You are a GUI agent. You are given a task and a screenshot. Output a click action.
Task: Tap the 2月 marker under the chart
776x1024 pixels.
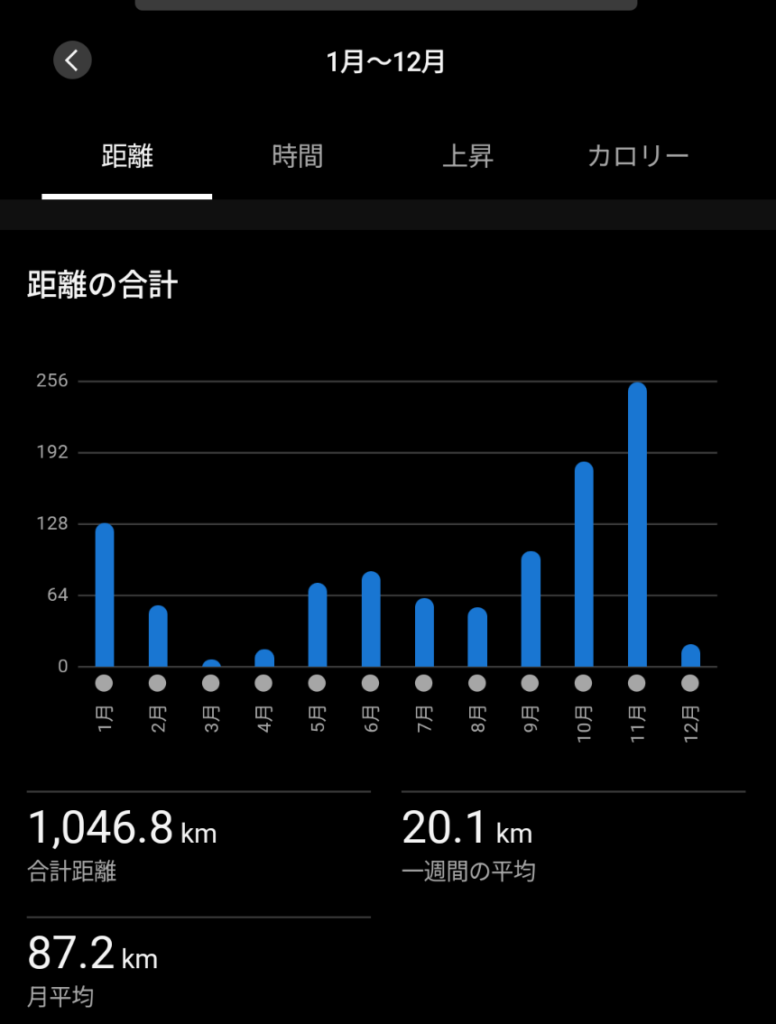[x=157, y=684]
